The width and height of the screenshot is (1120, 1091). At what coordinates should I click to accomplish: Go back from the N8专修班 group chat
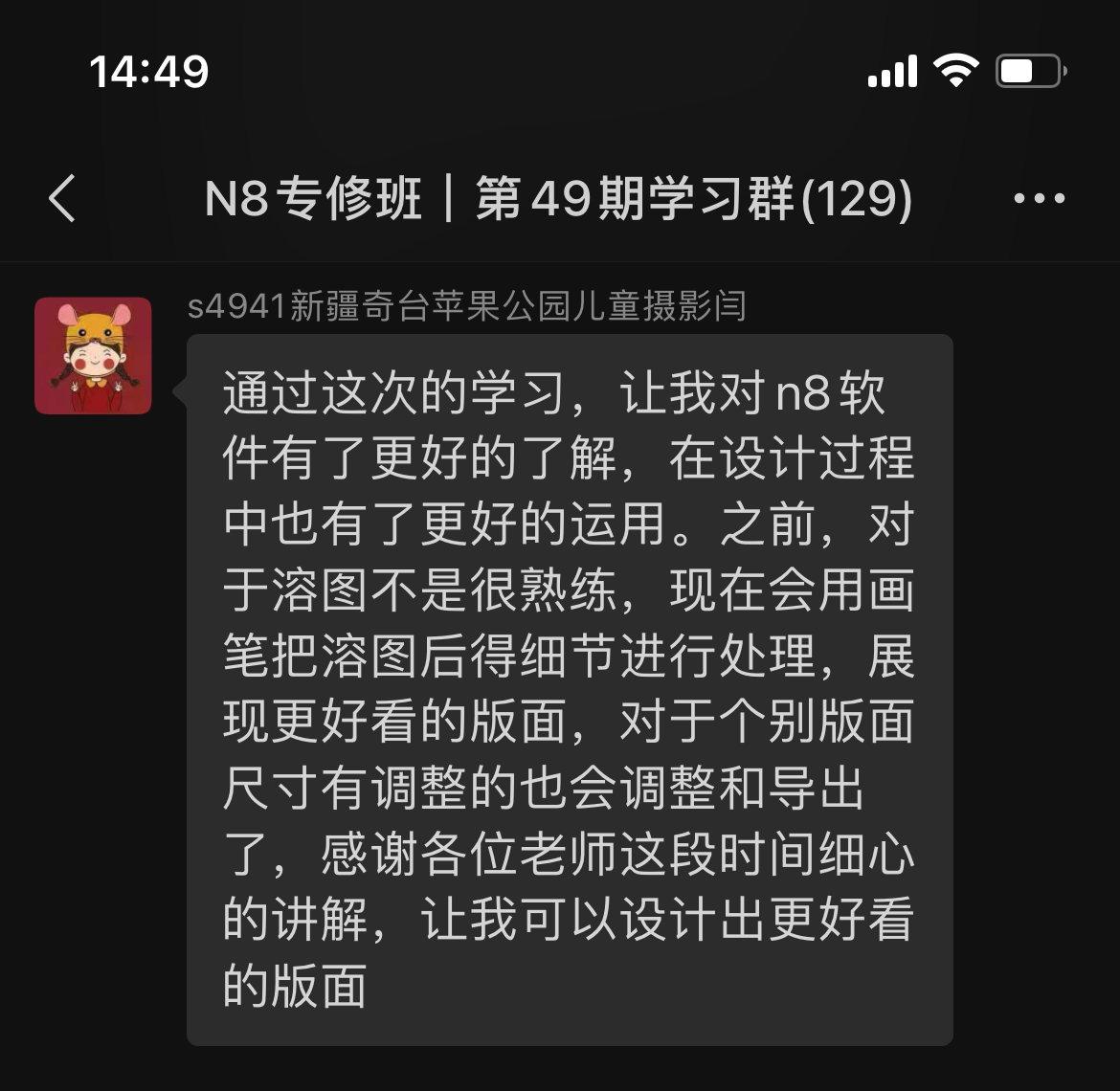(x=62, y=199)
